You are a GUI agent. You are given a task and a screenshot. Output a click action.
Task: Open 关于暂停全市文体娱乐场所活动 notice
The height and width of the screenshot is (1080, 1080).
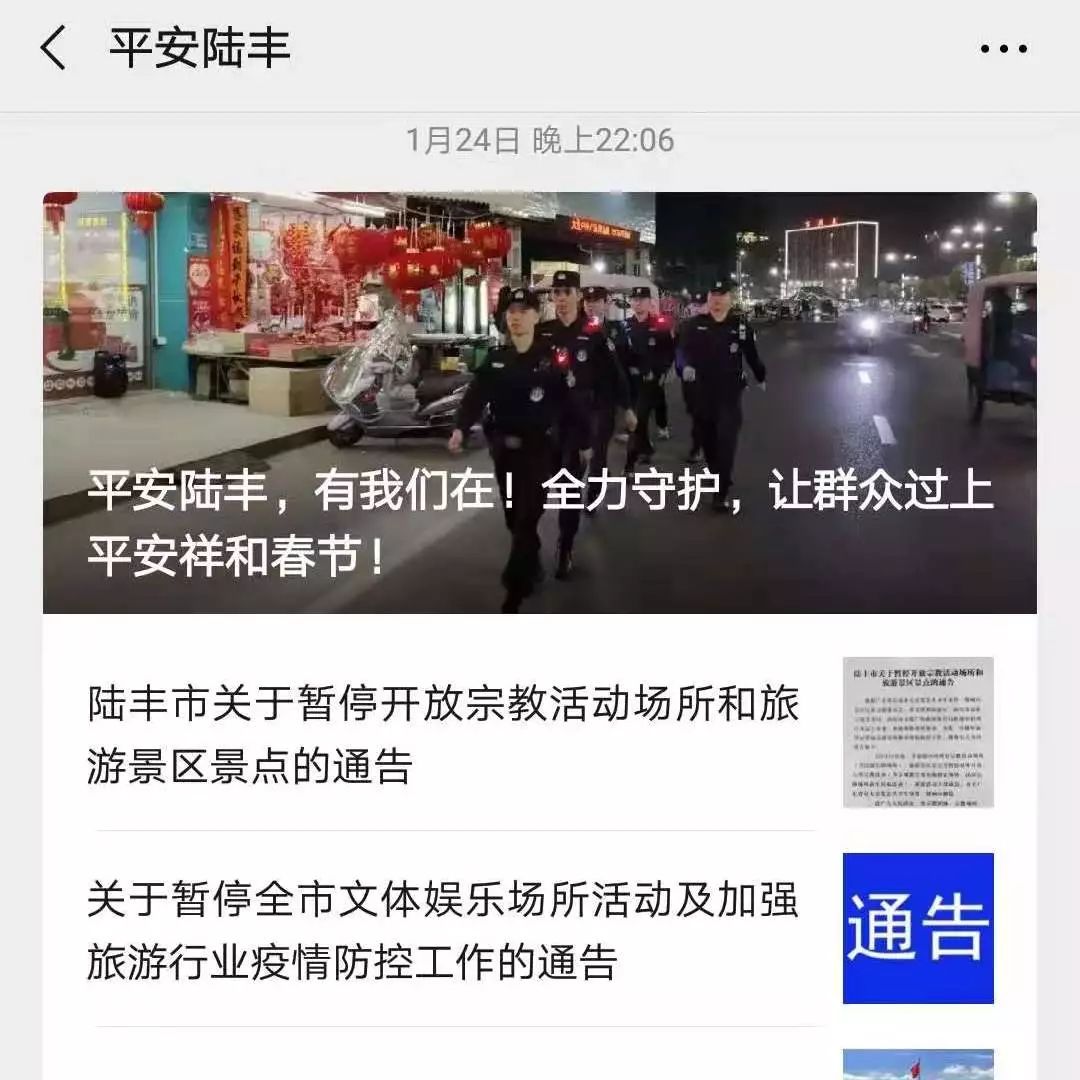click(x=443, y=929)
